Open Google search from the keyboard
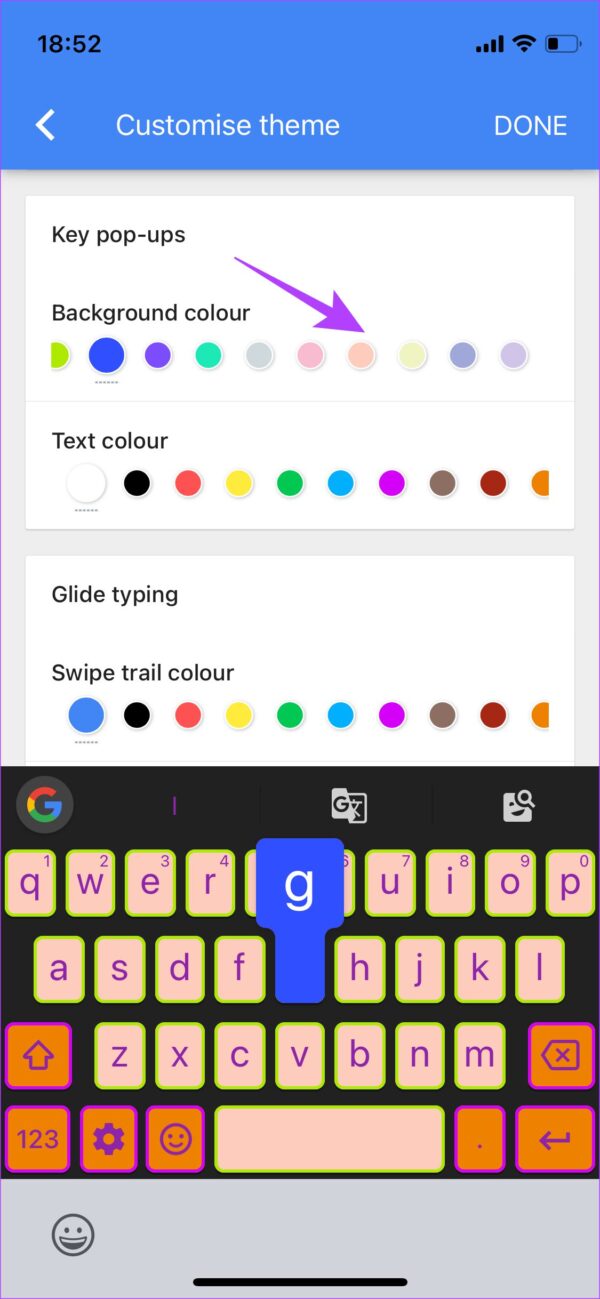The image size is (600, 1299). pyautogui.click(x=45, y=804)
